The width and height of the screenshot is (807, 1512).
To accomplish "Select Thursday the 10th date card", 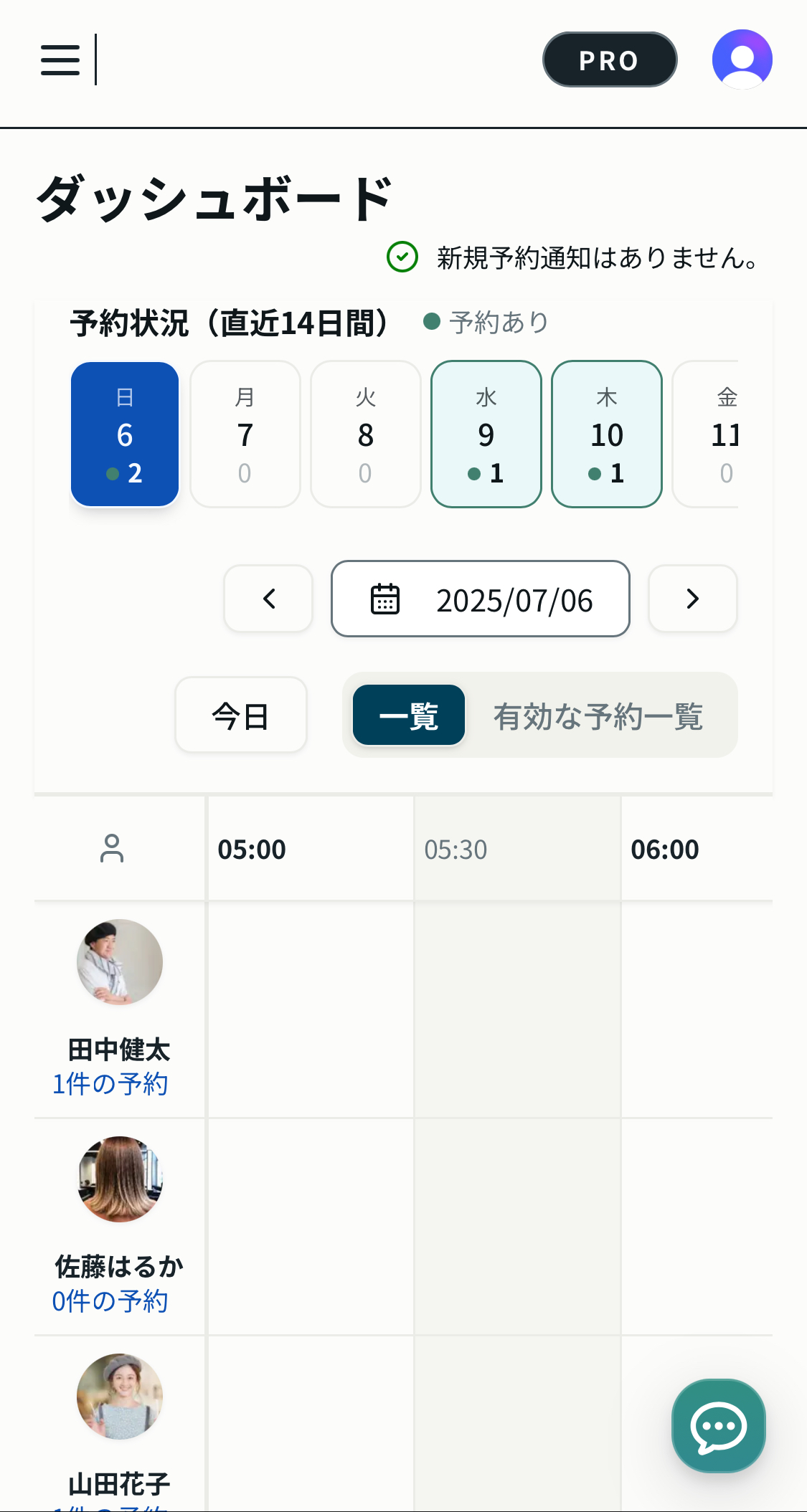I will coord(606,434).
